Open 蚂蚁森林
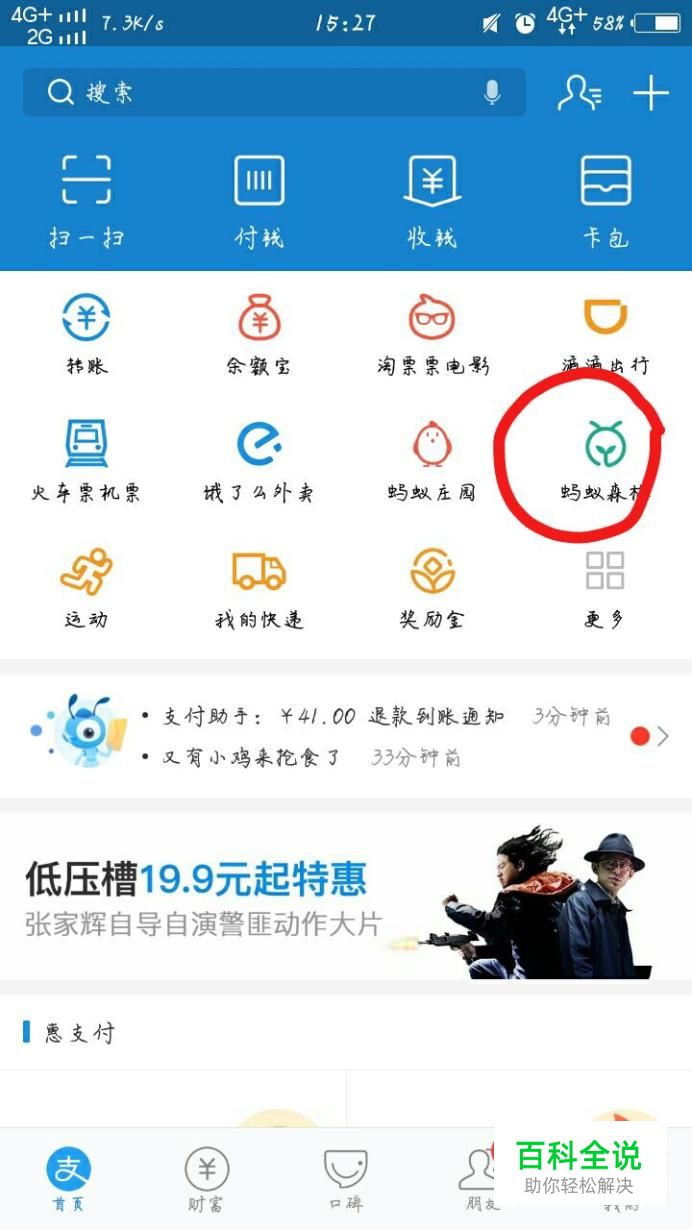 [606, 460]
